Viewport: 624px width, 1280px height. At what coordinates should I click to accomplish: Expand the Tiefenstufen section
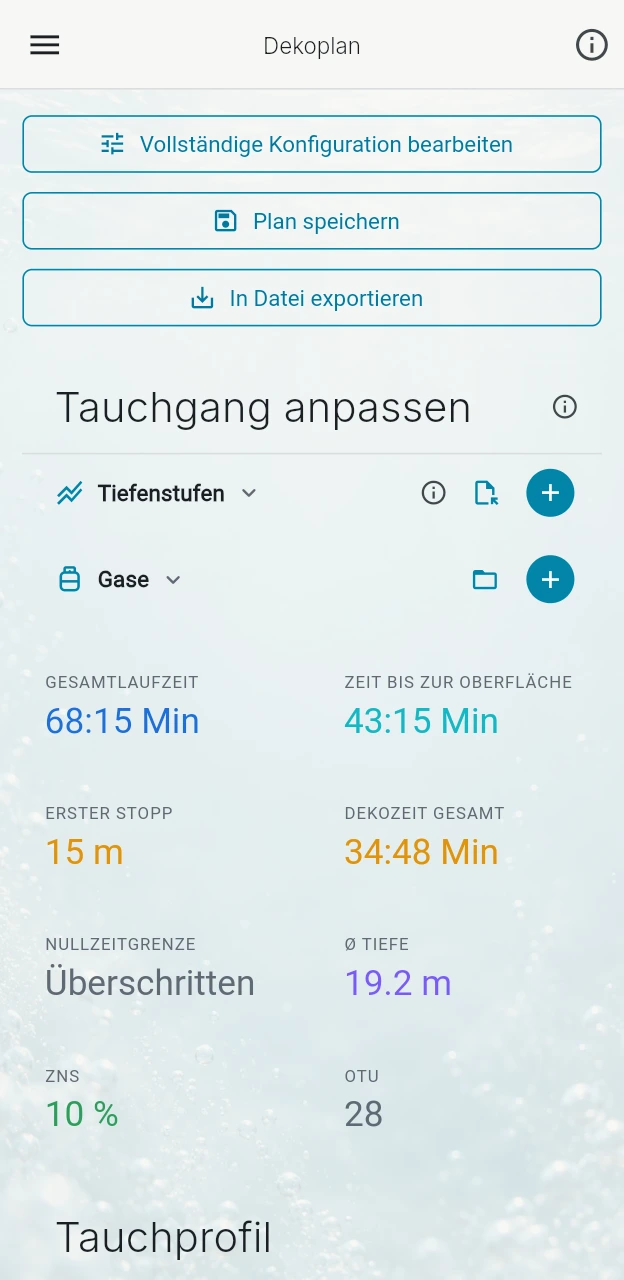tap(157, 493)
